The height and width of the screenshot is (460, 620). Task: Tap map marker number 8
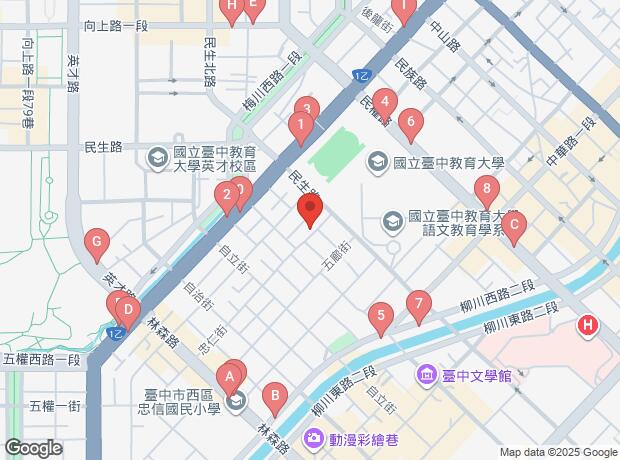coord(486,188)
